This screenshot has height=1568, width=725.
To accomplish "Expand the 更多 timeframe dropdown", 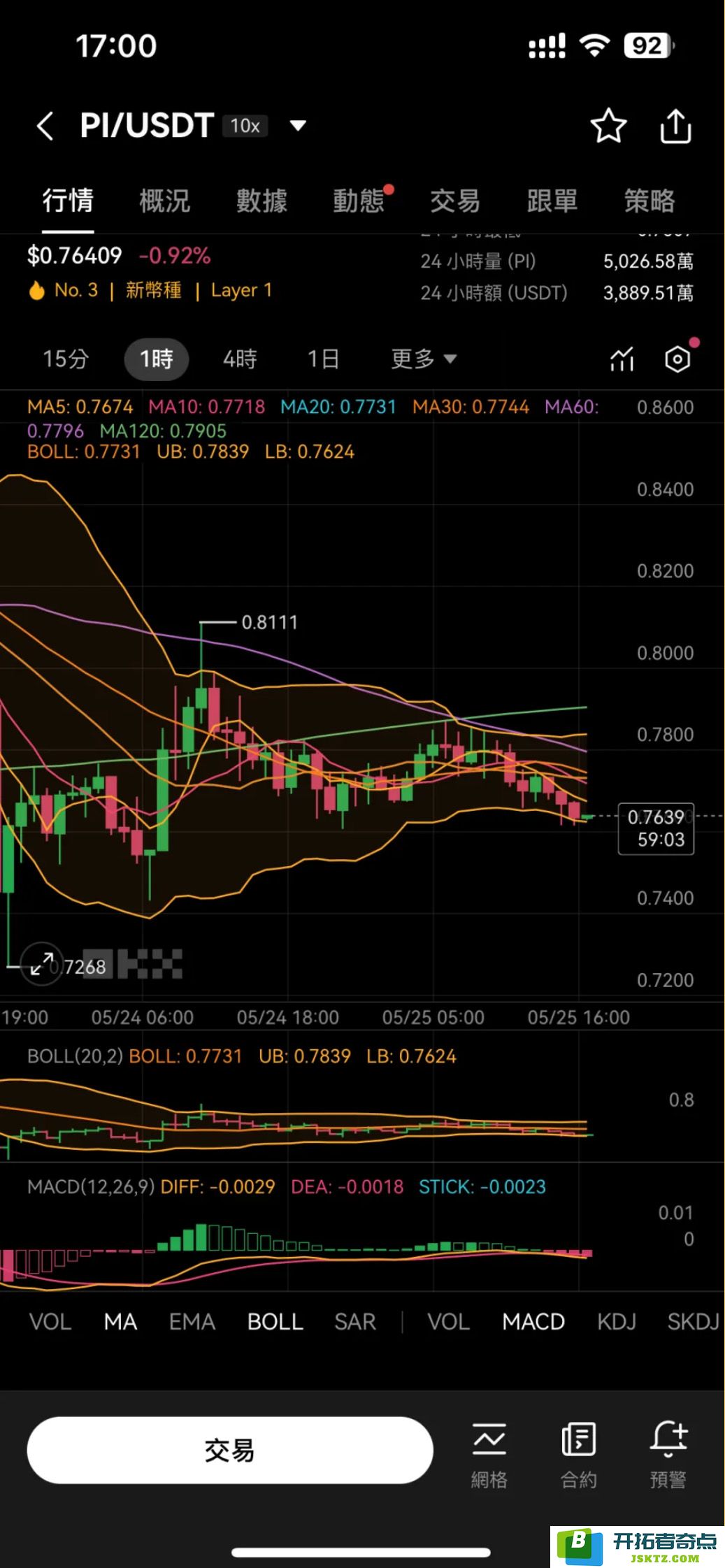I will (x=423, y=359).
